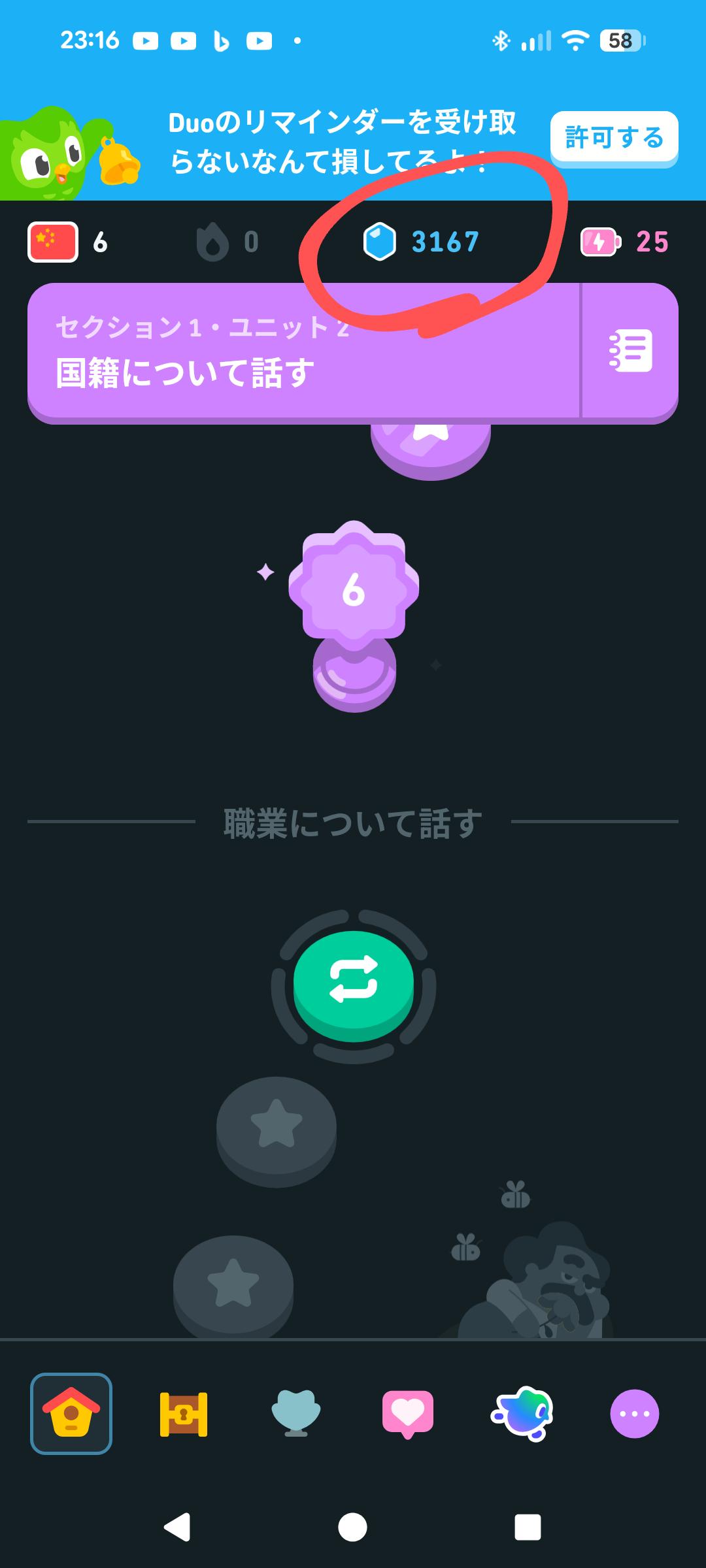
Task: Open the energy battery showing 25
Action: [624, 242]
